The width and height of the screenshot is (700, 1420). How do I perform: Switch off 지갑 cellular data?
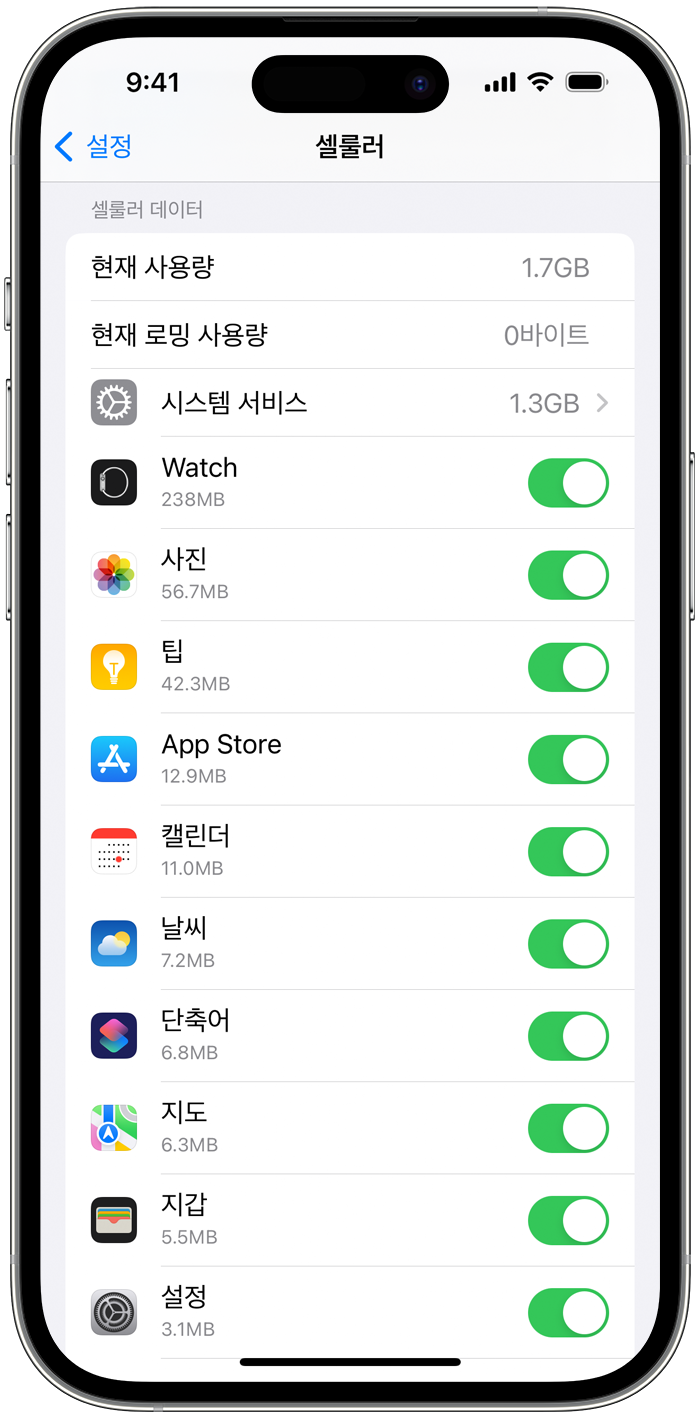(567, 1221)
